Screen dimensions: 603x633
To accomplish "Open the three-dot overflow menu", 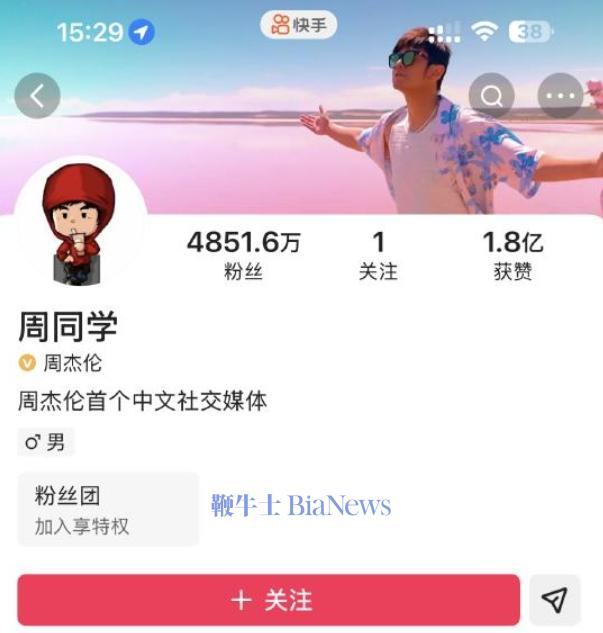I will pos(560,96).
